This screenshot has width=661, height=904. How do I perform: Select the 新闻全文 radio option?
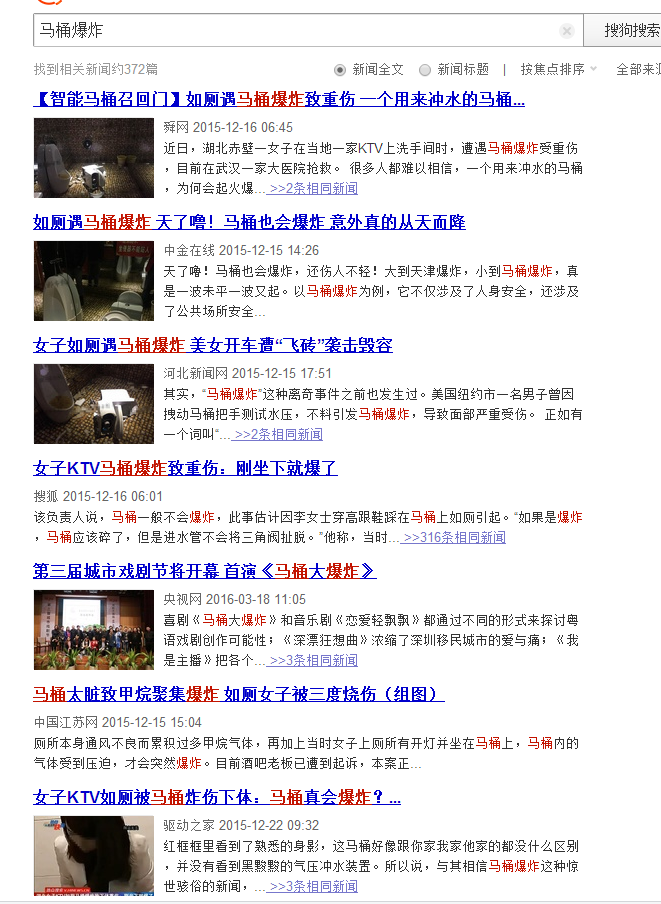(340, 70)
